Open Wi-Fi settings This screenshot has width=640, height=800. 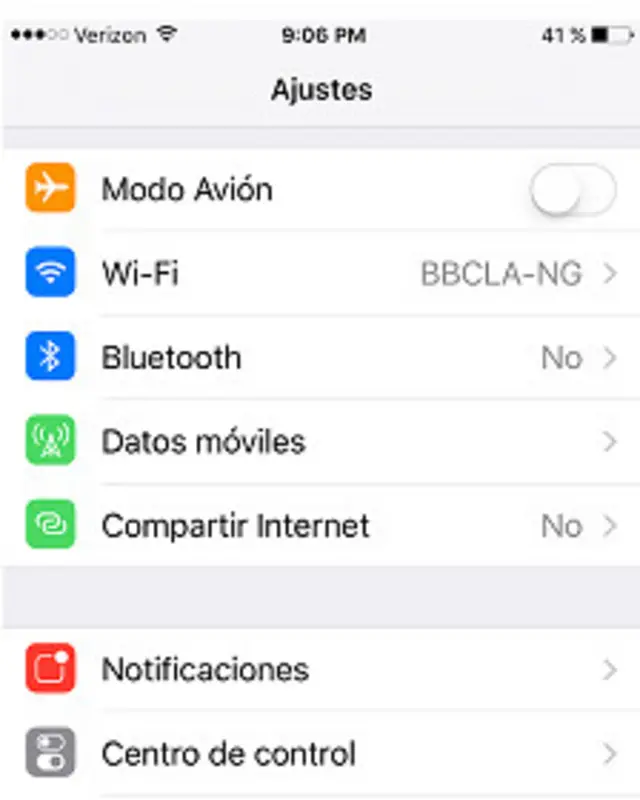coord(320,273)
